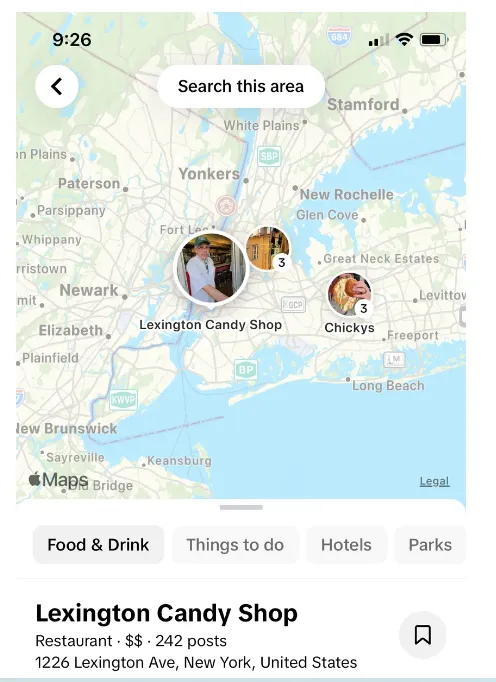496x682 pixels.
Task: Switch to the Things to do filter
Action: [235, 545]
